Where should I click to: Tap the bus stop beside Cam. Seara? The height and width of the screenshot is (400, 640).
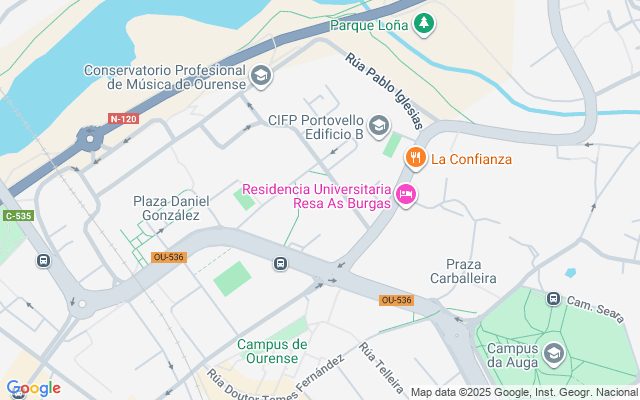coord(553,299)
